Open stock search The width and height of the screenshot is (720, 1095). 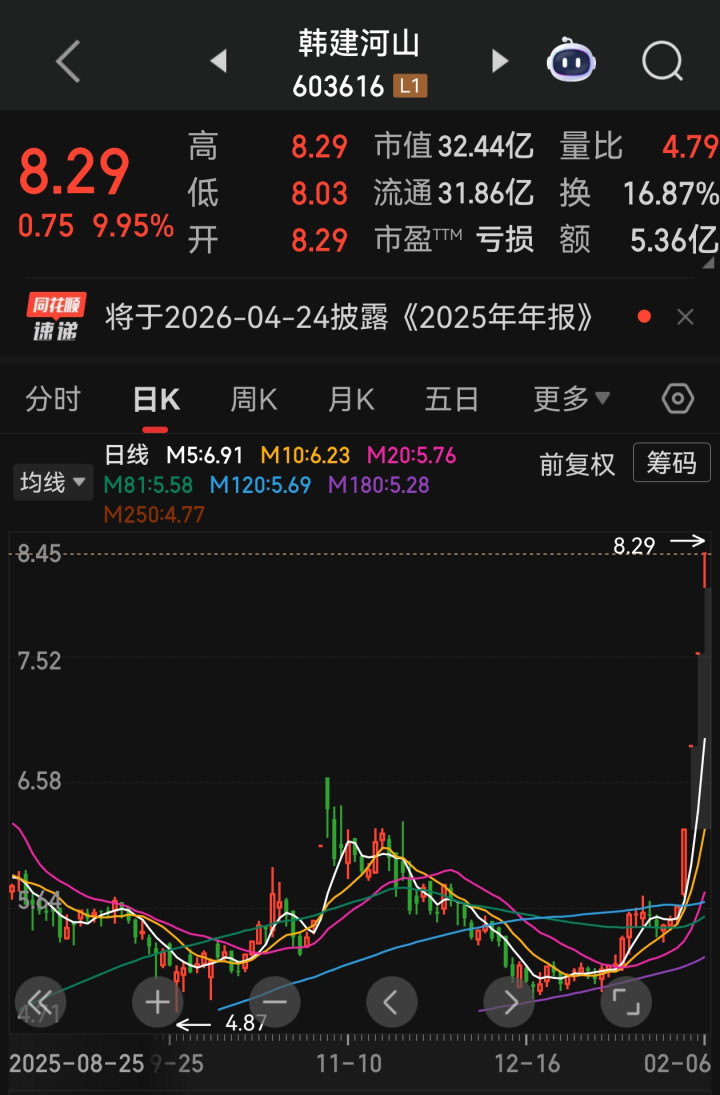point(661,62)
